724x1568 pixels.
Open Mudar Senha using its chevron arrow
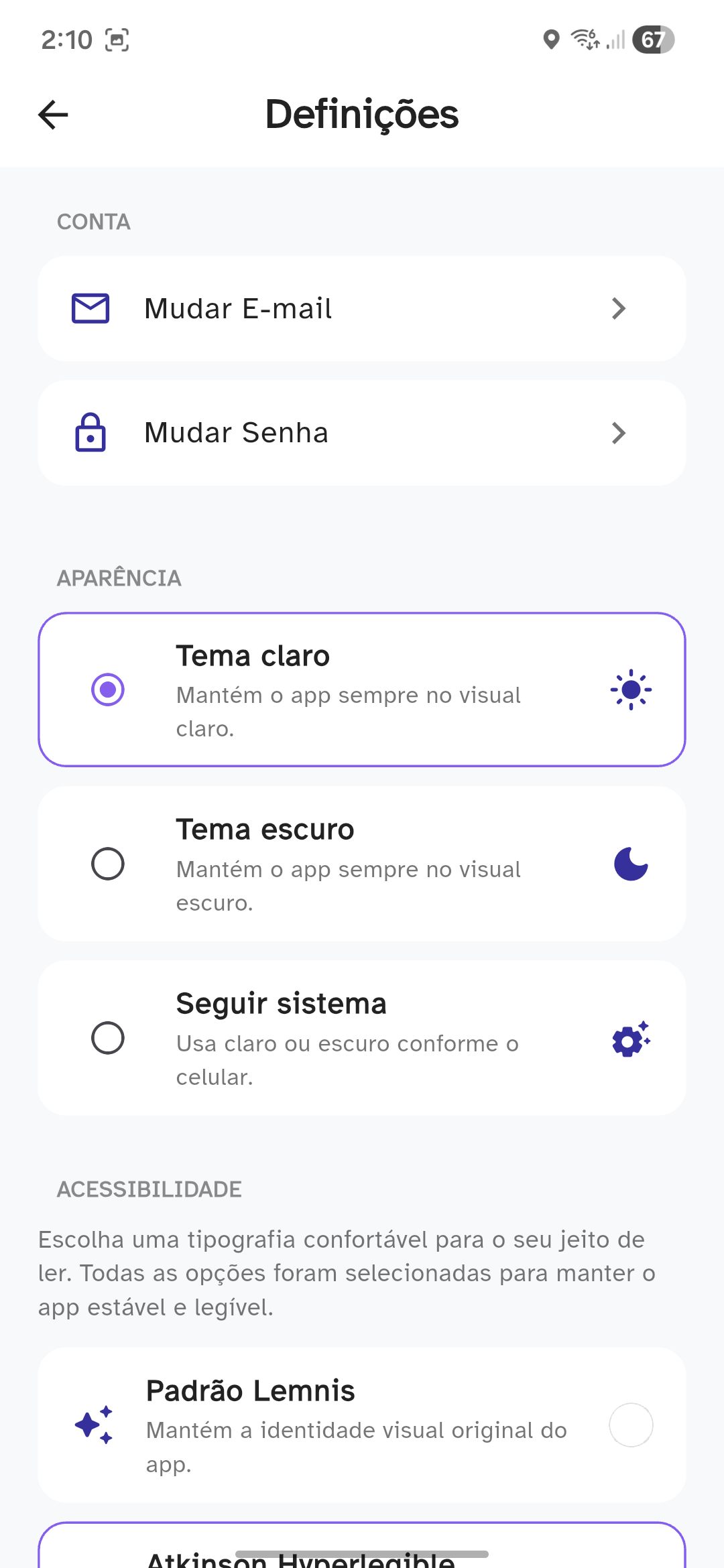(619, 432)
